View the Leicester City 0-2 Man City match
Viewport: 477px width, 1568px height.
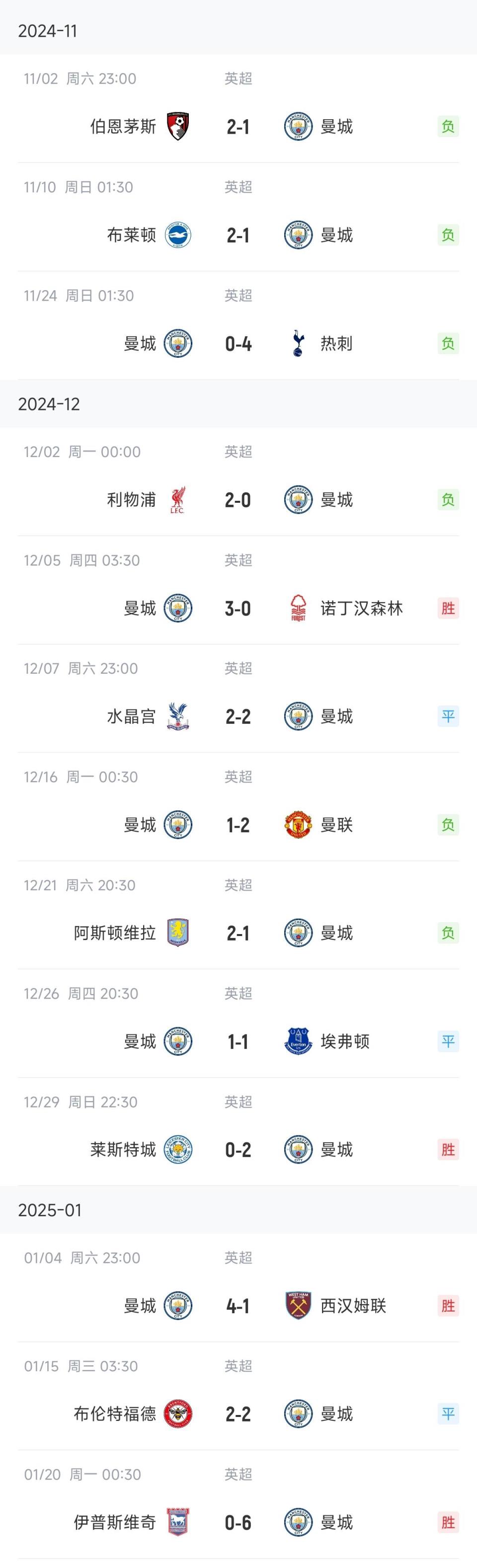238,1150
